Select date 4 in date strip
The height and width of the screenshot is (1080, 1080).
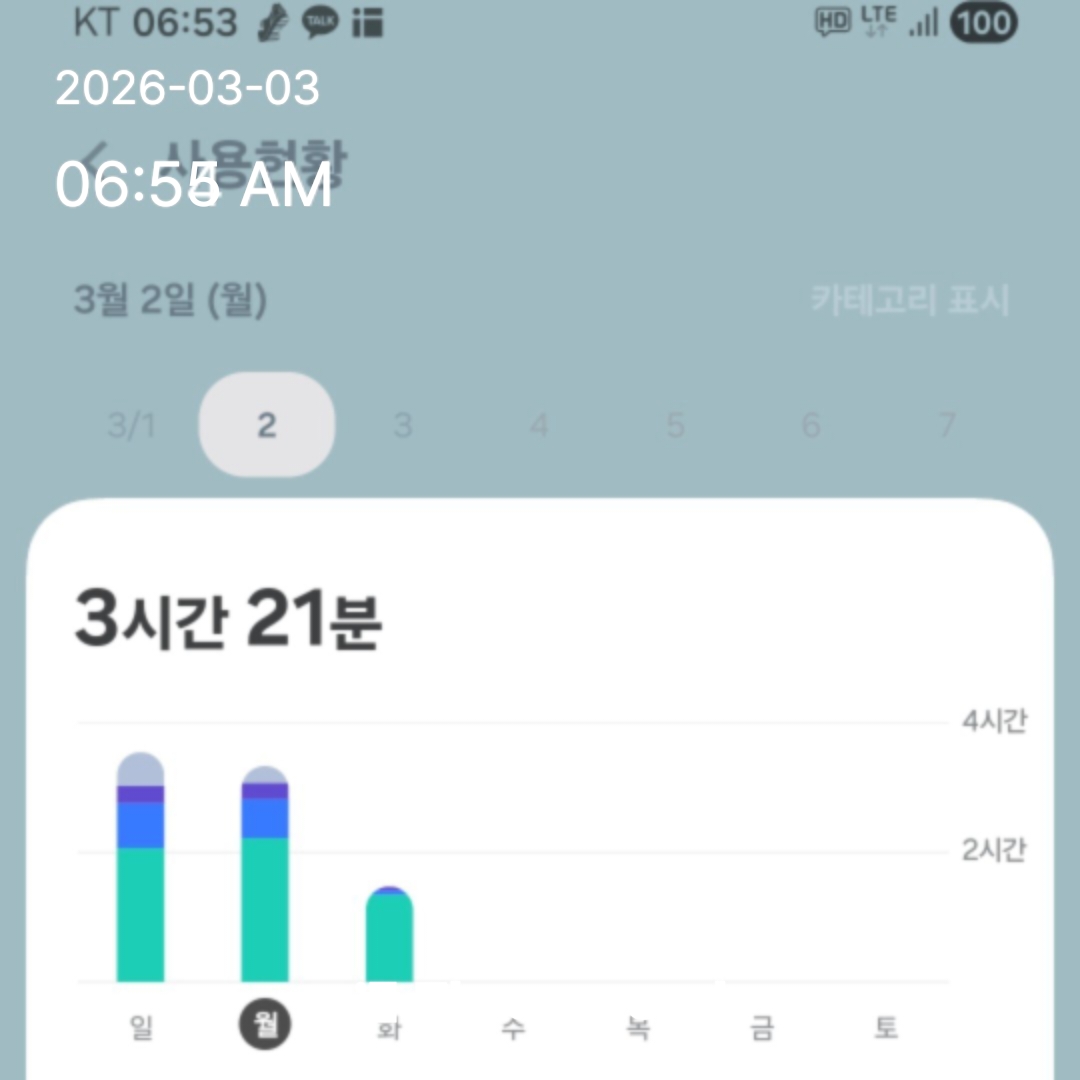click(539, 425)
